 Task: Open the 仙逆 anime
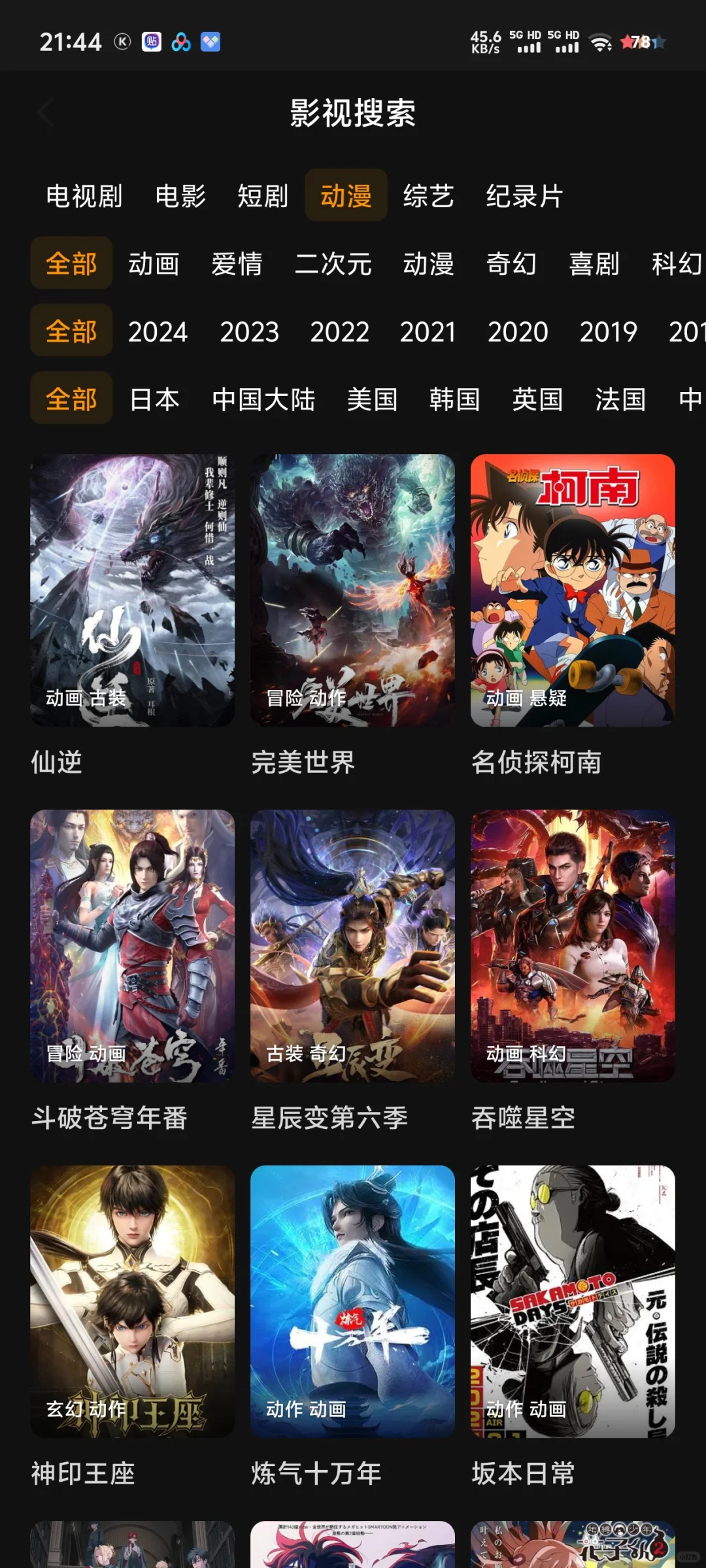[132, 590]
